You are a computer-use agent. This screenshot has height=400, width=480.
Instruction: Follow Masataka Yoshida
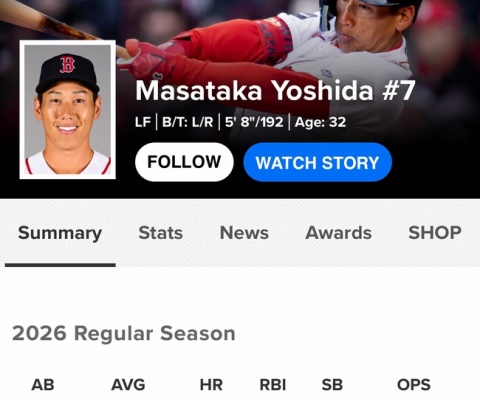point(184,162)
